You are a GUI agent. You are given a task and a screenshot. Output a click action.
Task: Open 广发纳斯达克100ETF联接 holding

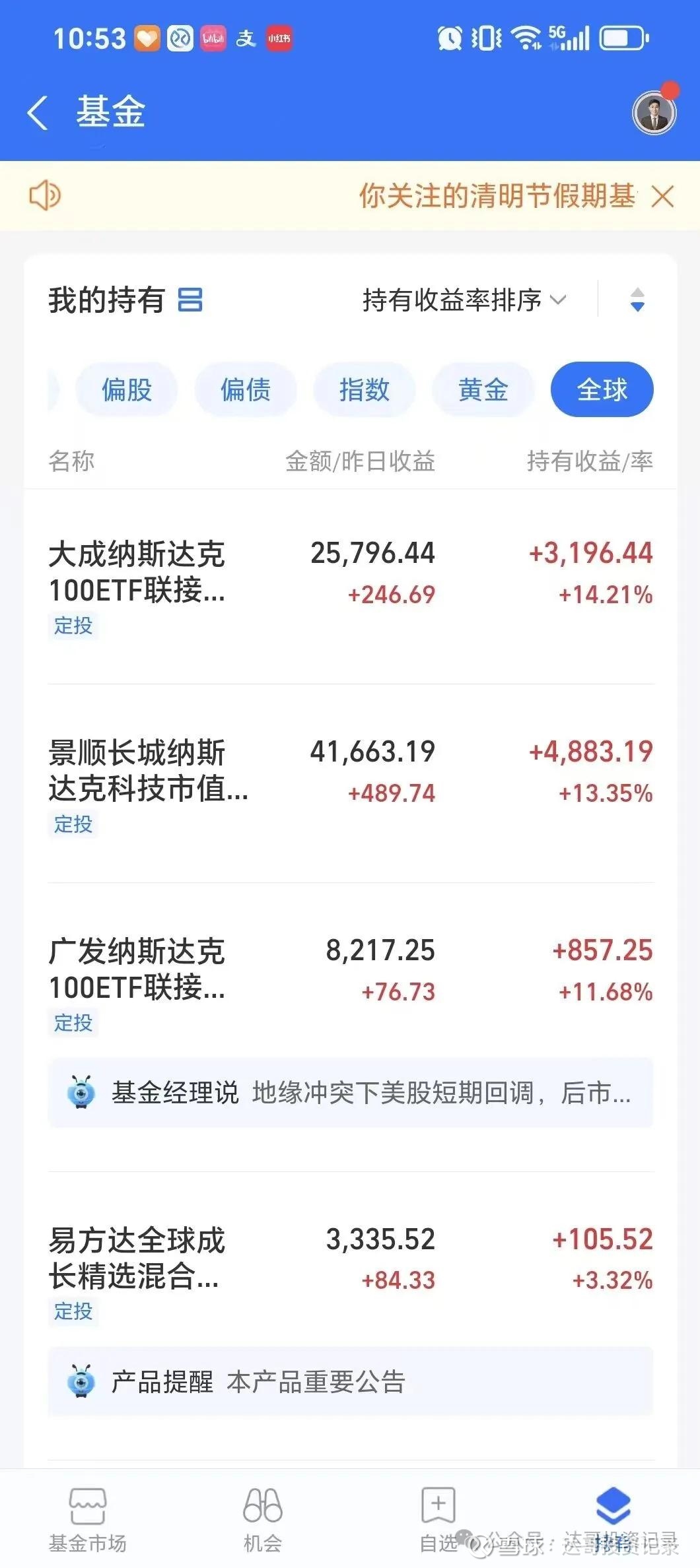click(x=137, y=969)
